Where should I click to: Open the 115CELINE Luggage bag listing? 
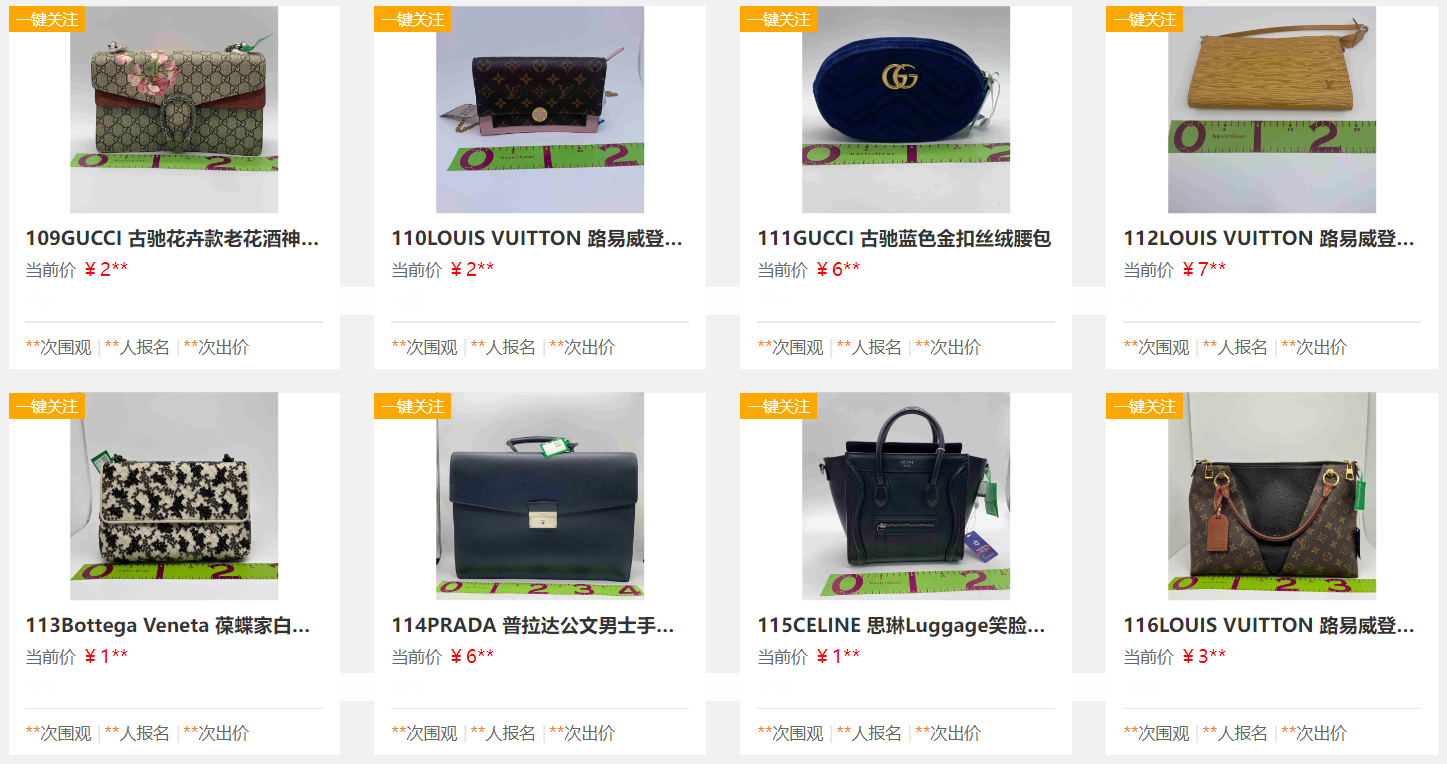tap(902, 626)
